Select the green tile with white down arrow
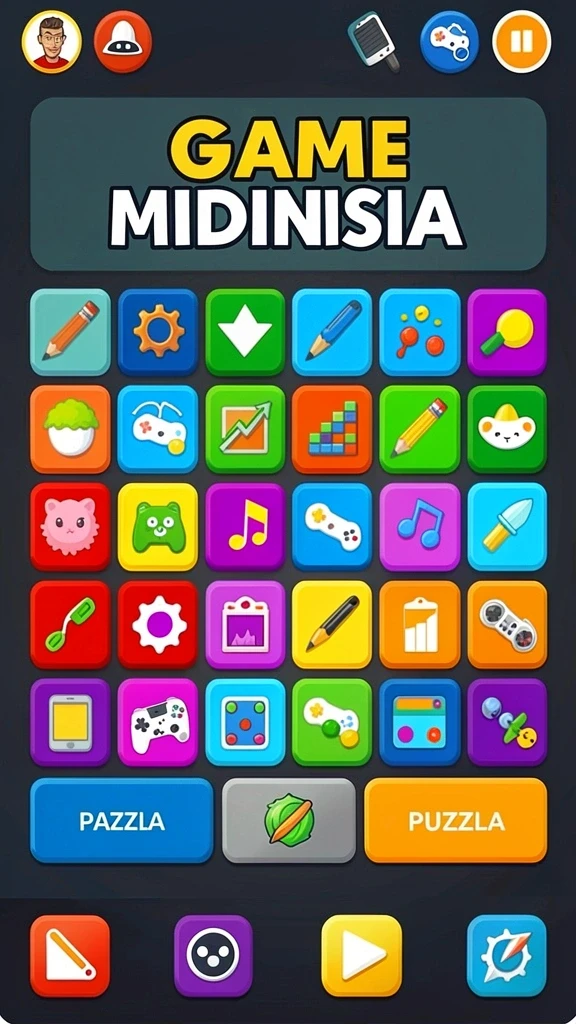Viewport: 576px width, 1024px height. [x=245, y=332]
